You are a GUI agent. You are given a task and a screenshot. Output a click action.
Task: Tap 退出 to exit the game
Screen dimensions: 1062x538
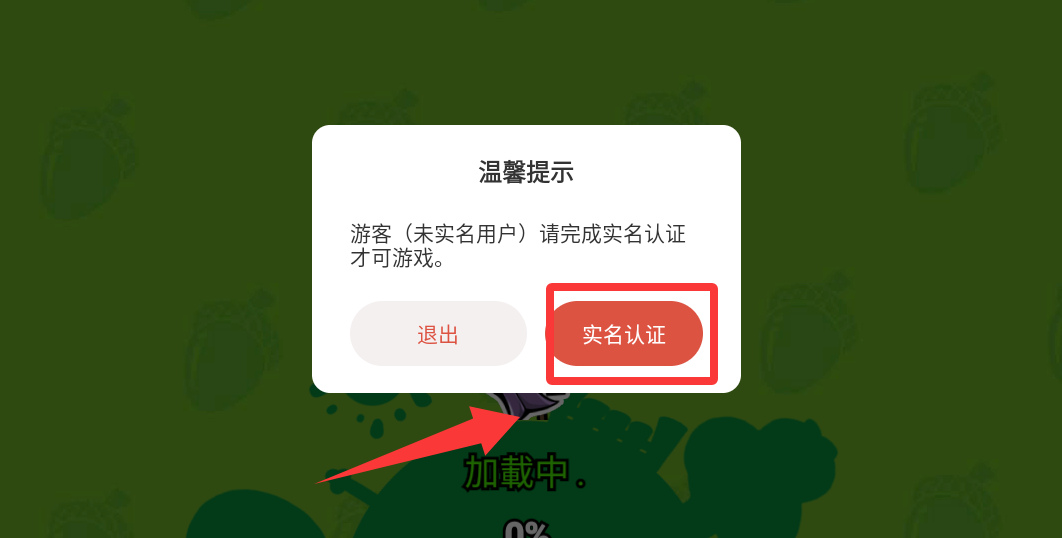pos(438,334)
